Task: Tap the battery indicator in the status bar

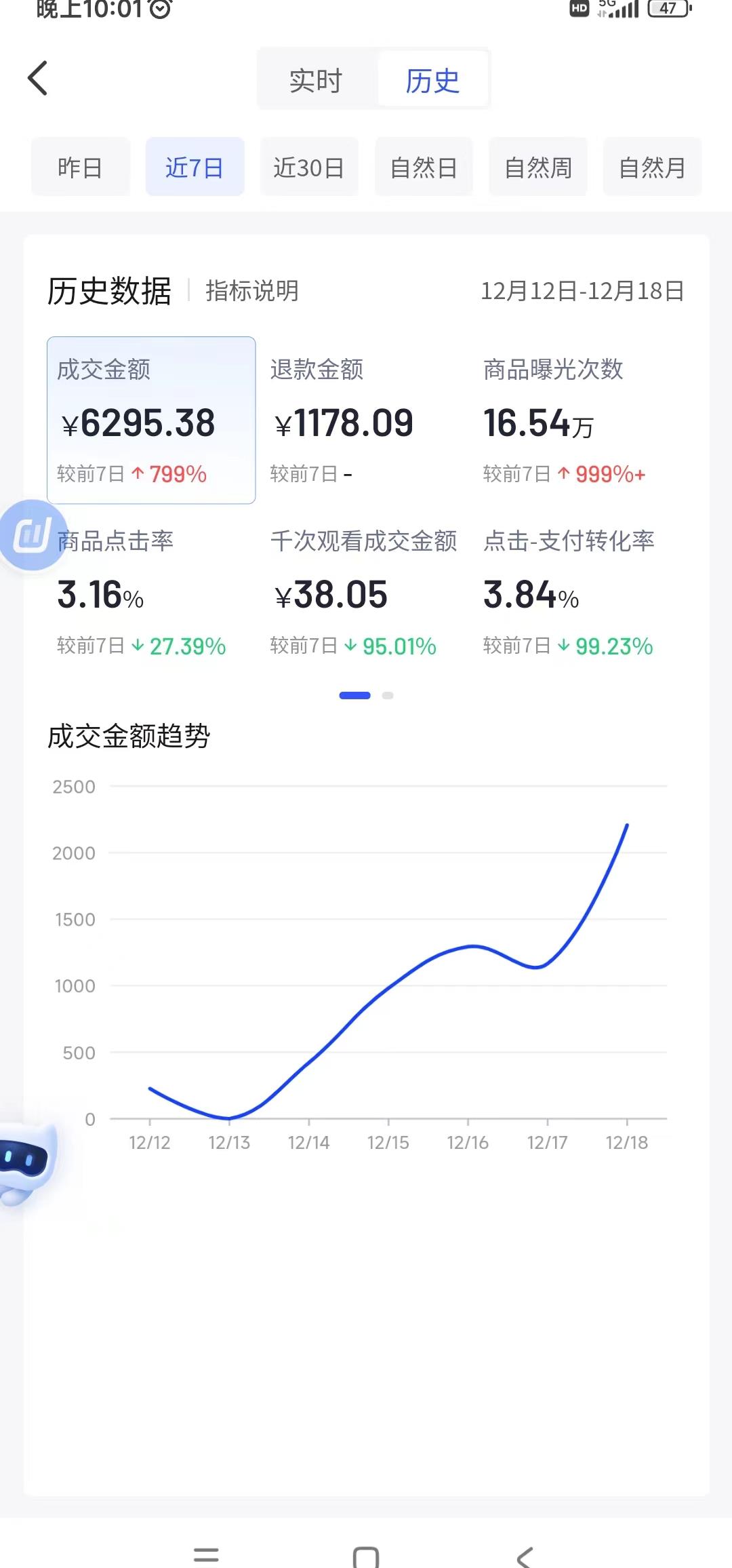Action: (667, 9)
